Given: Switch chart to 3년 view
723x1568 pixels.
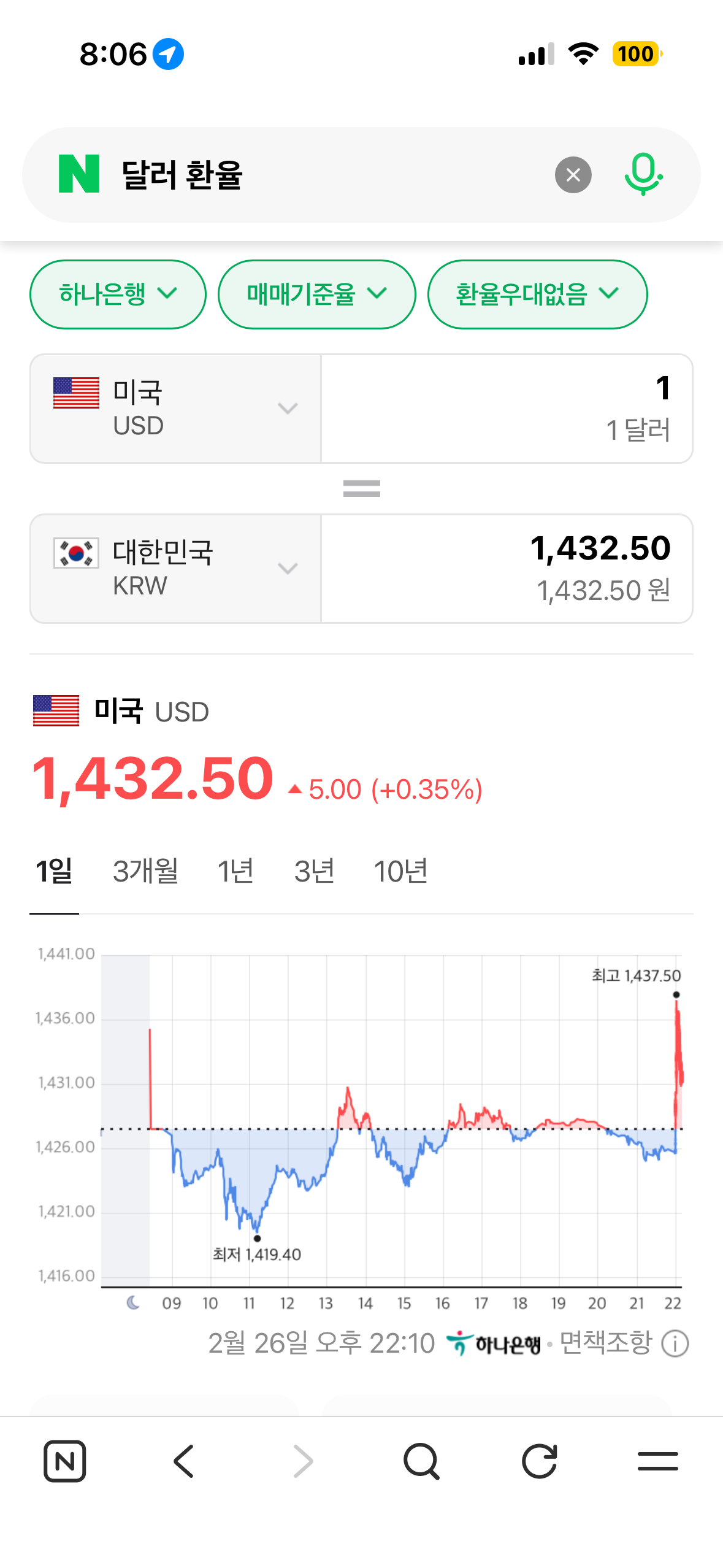Looking at the screenshot, I should click(x=314, y=871).
